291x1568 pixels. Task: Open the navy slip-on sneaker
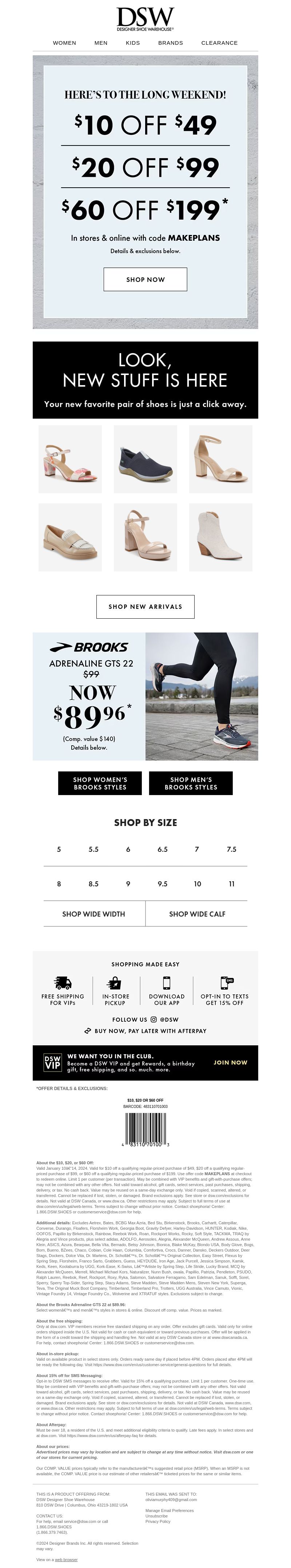tap(145, 459)
